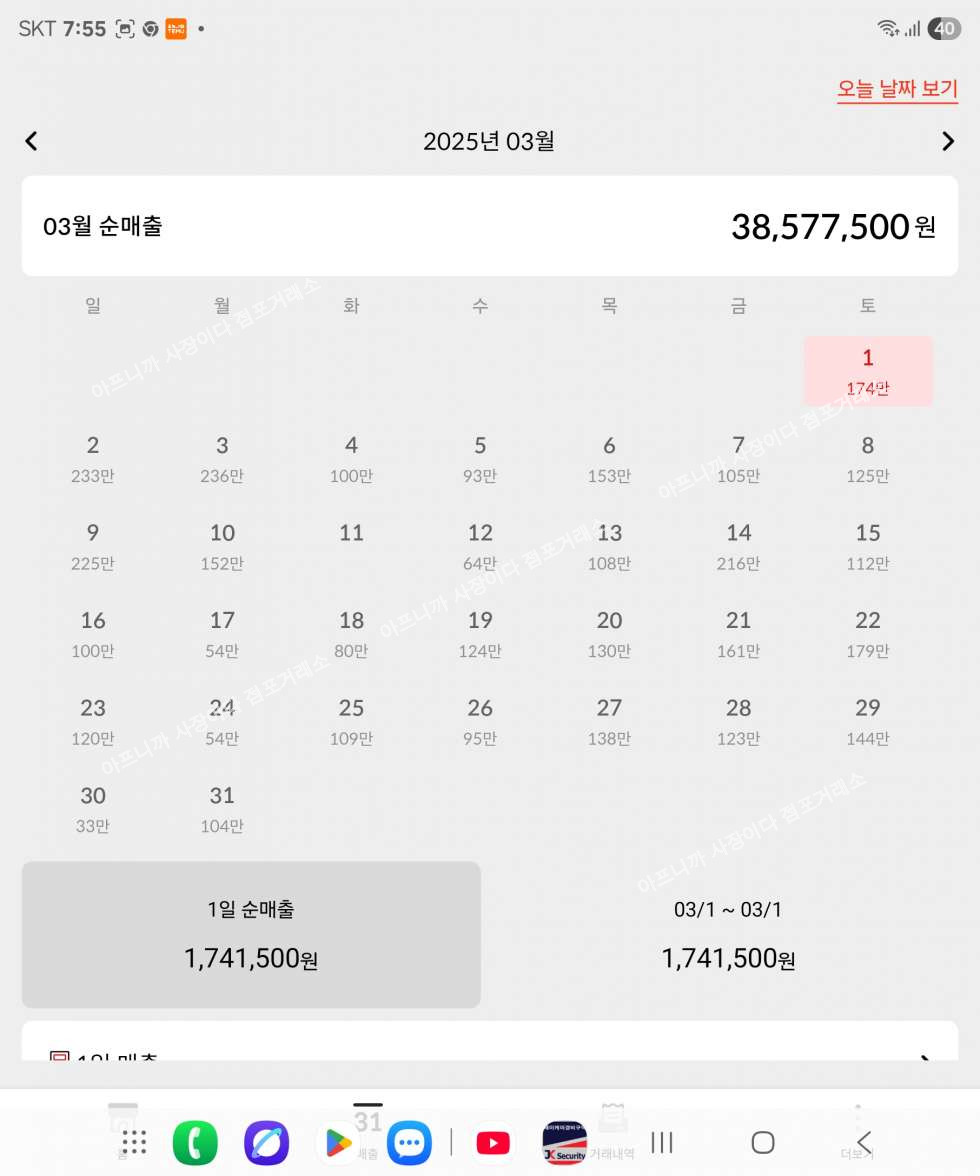Image resolution: width=980 pixels, height=1176 pixels.
Task: Launch YouTube from the taskbar
Action: (x=493, y=1142)
